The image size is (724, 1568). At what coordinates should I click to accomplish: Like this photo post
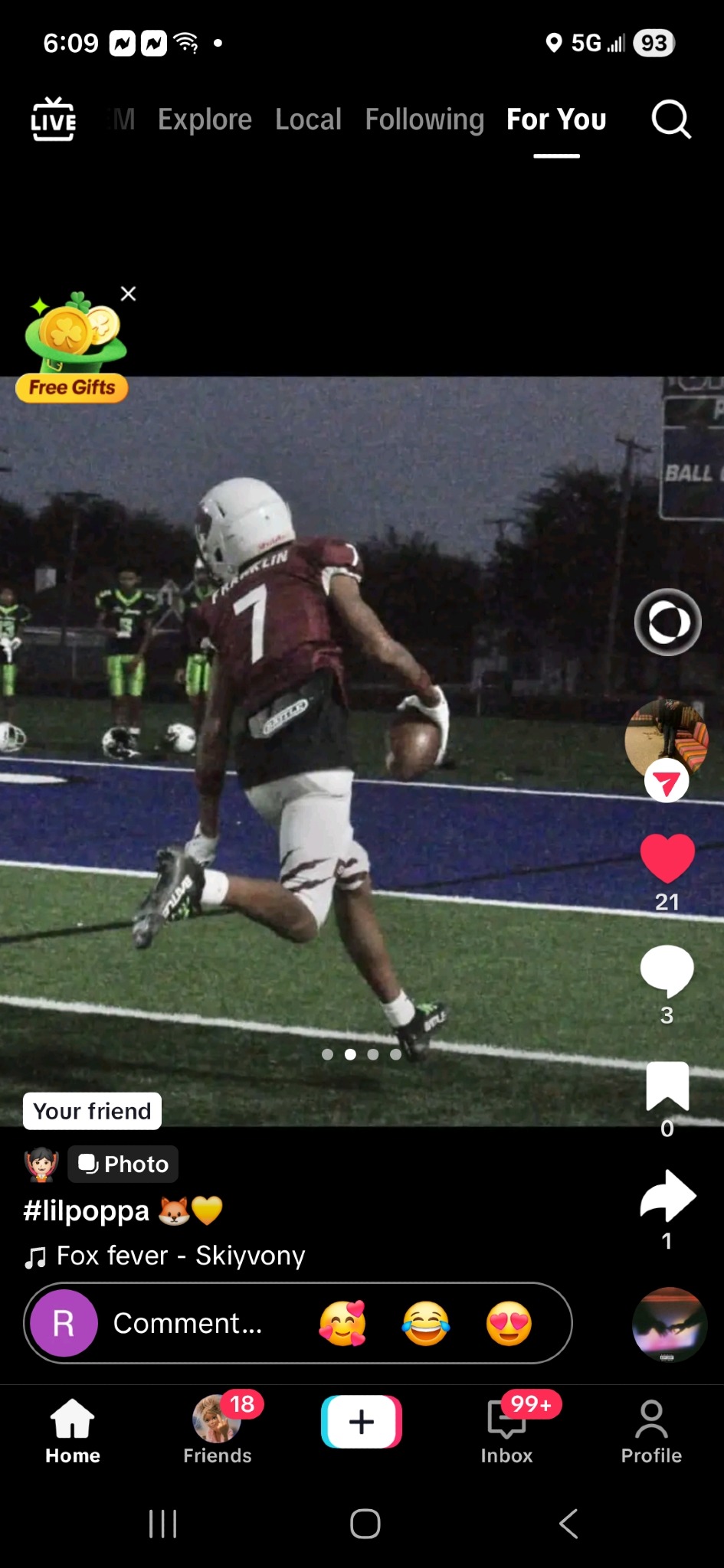[x=667, y=858]
